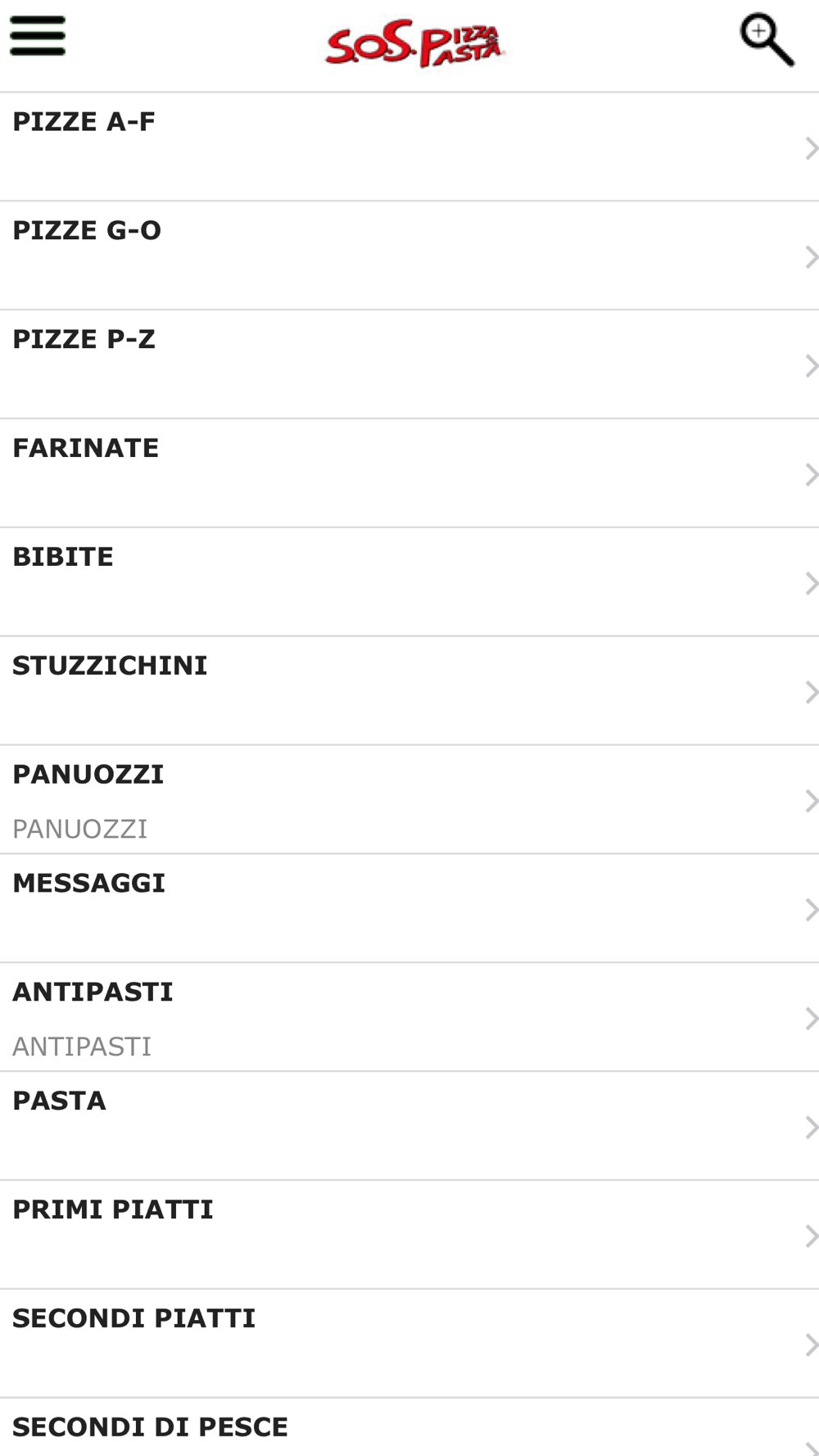Open the Pizze A-F category
Screen dimensions: 819x1456
pyautogui.click(x=409, y=147)
